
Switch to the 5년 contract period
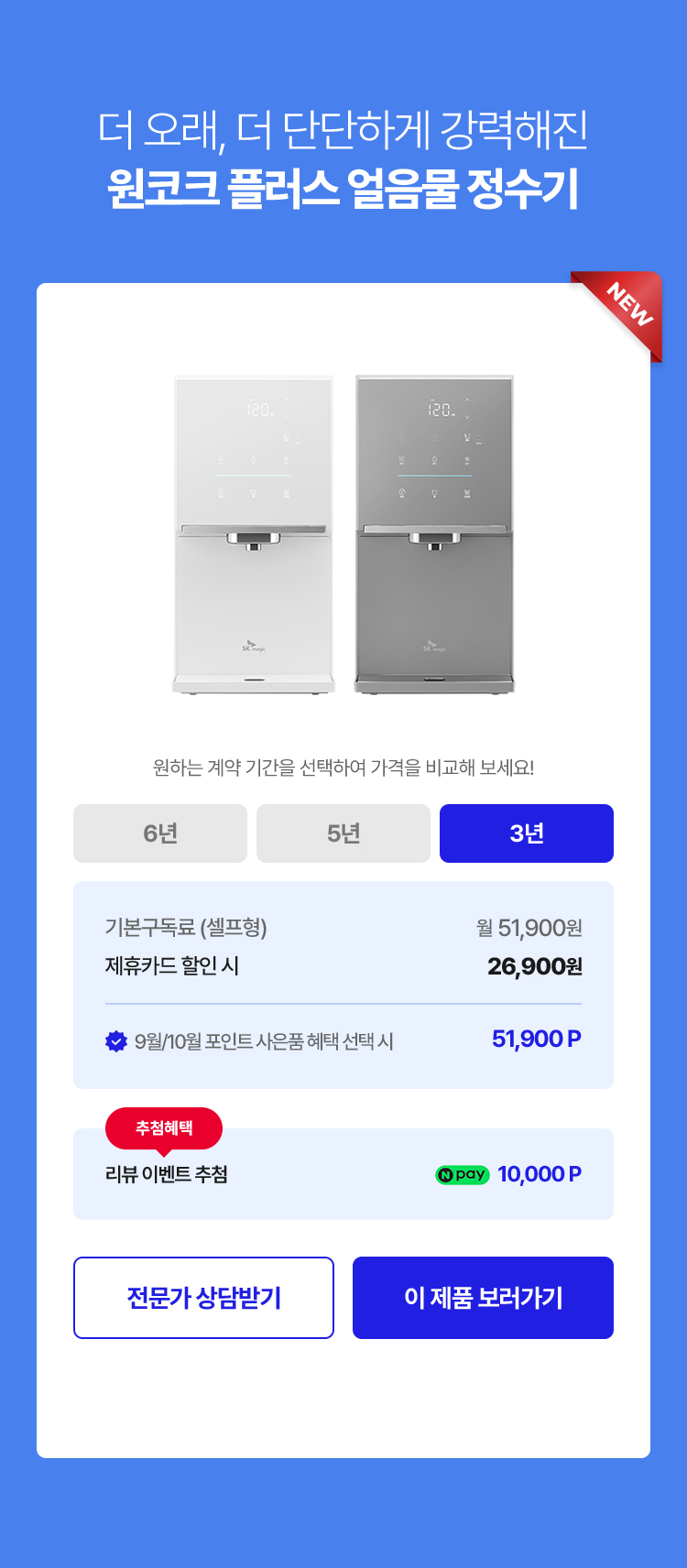point(343,833)
